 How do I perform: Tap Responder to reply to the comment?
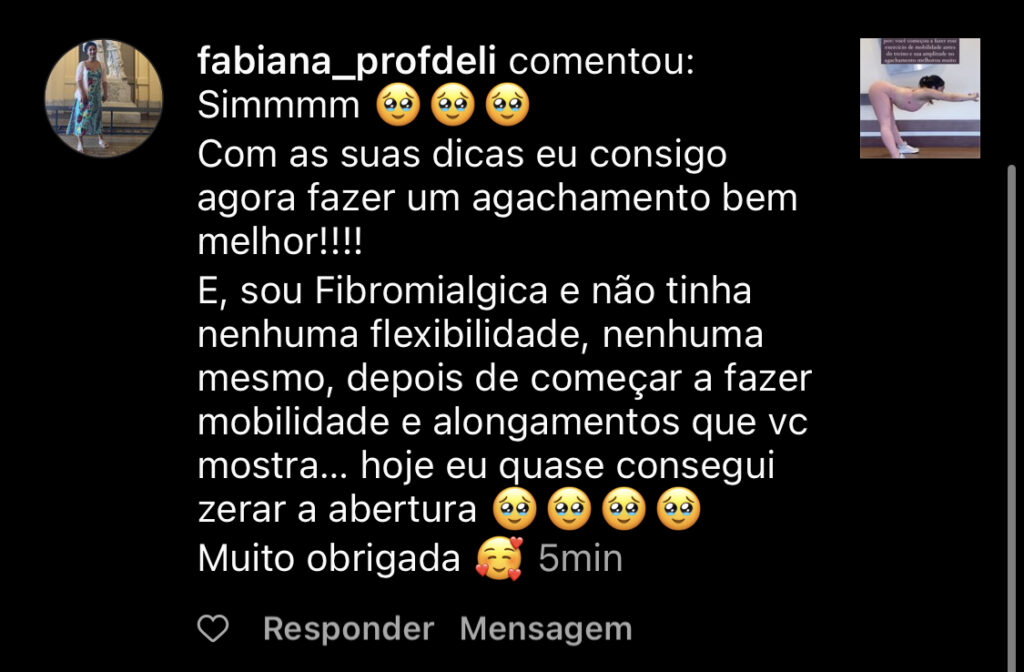tap(348, 629)
